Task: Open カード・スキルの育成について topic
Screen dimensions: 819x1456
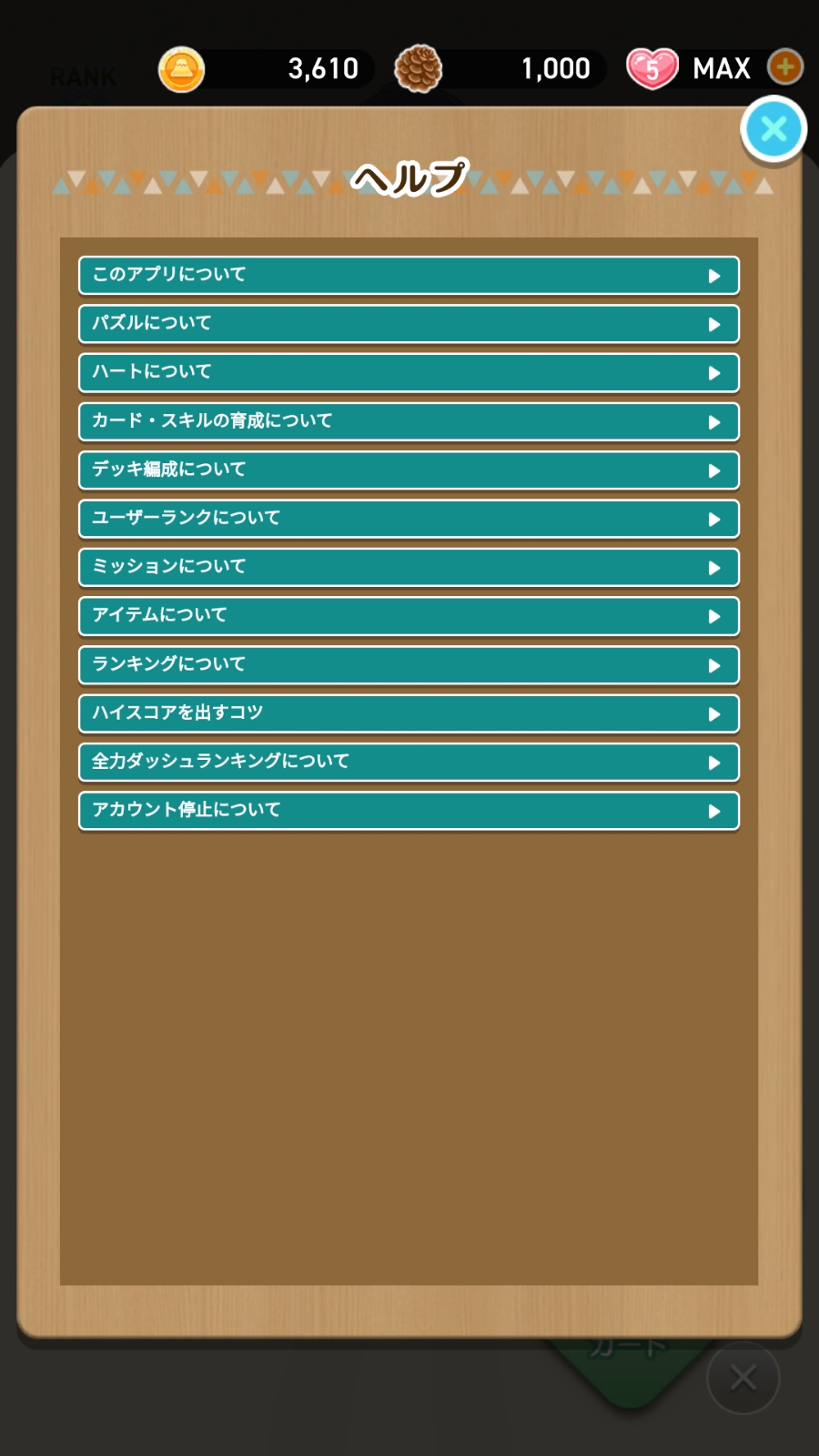Action: click(409, 421)
